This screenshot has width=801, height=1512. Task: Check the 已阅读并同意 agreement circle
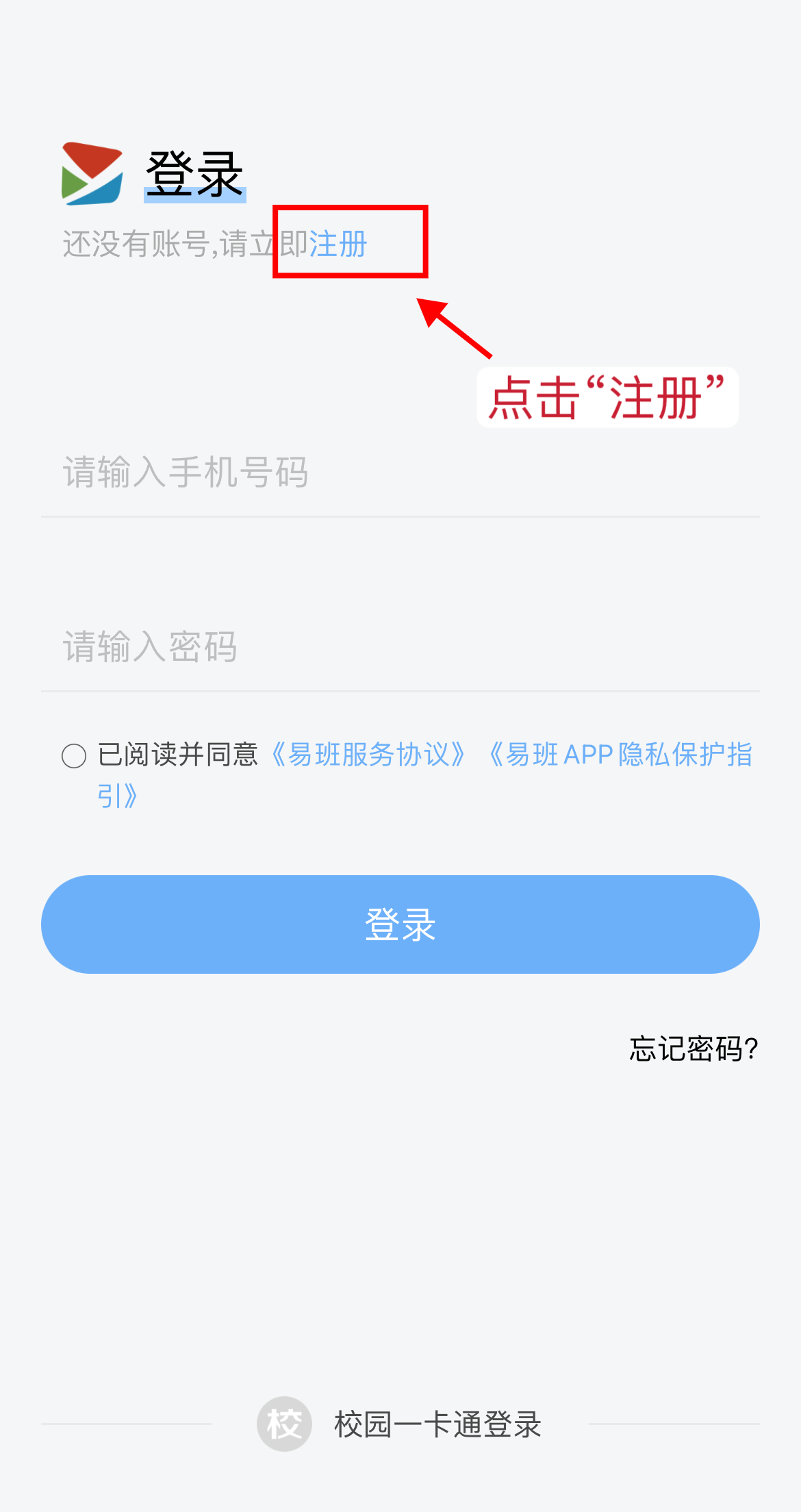(74, 756)
